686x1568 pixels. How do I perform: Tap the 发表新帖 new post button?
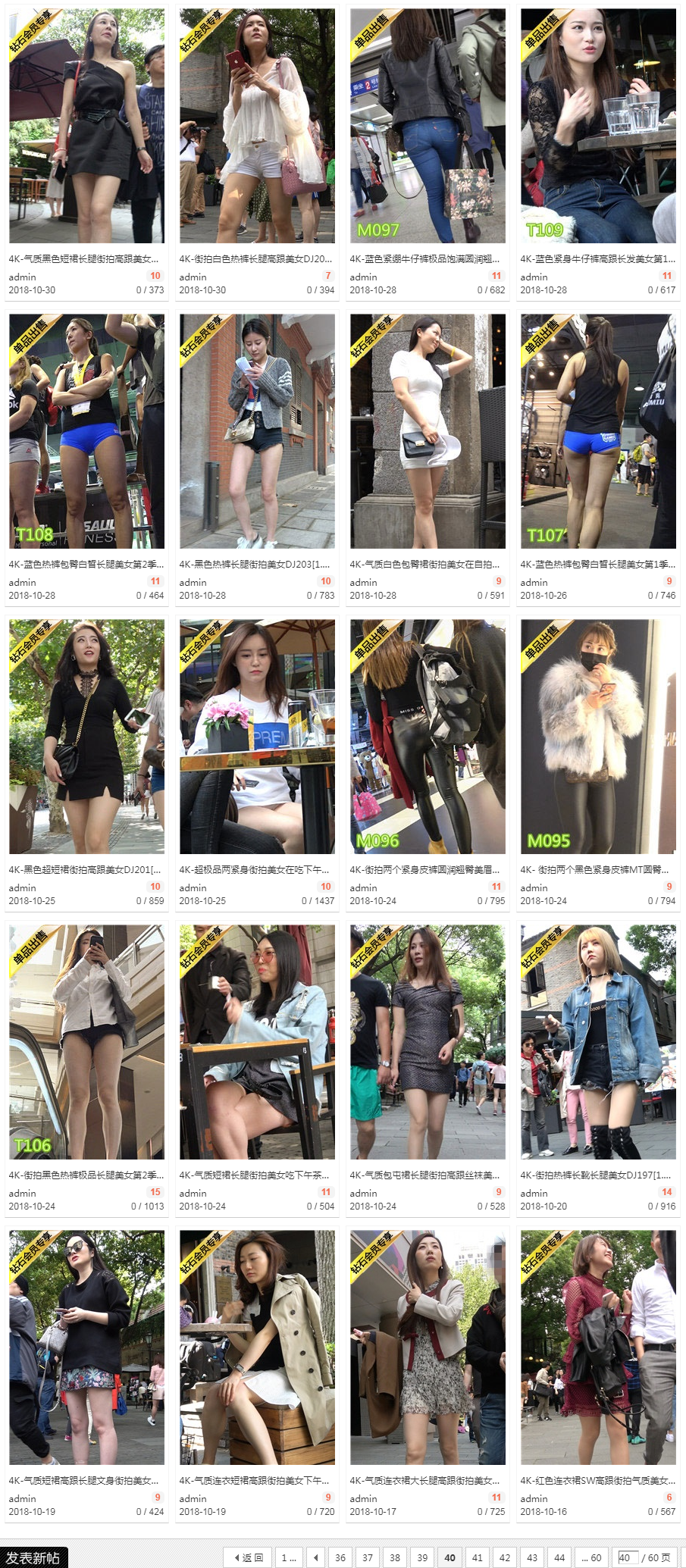[x=33, y=1557]
